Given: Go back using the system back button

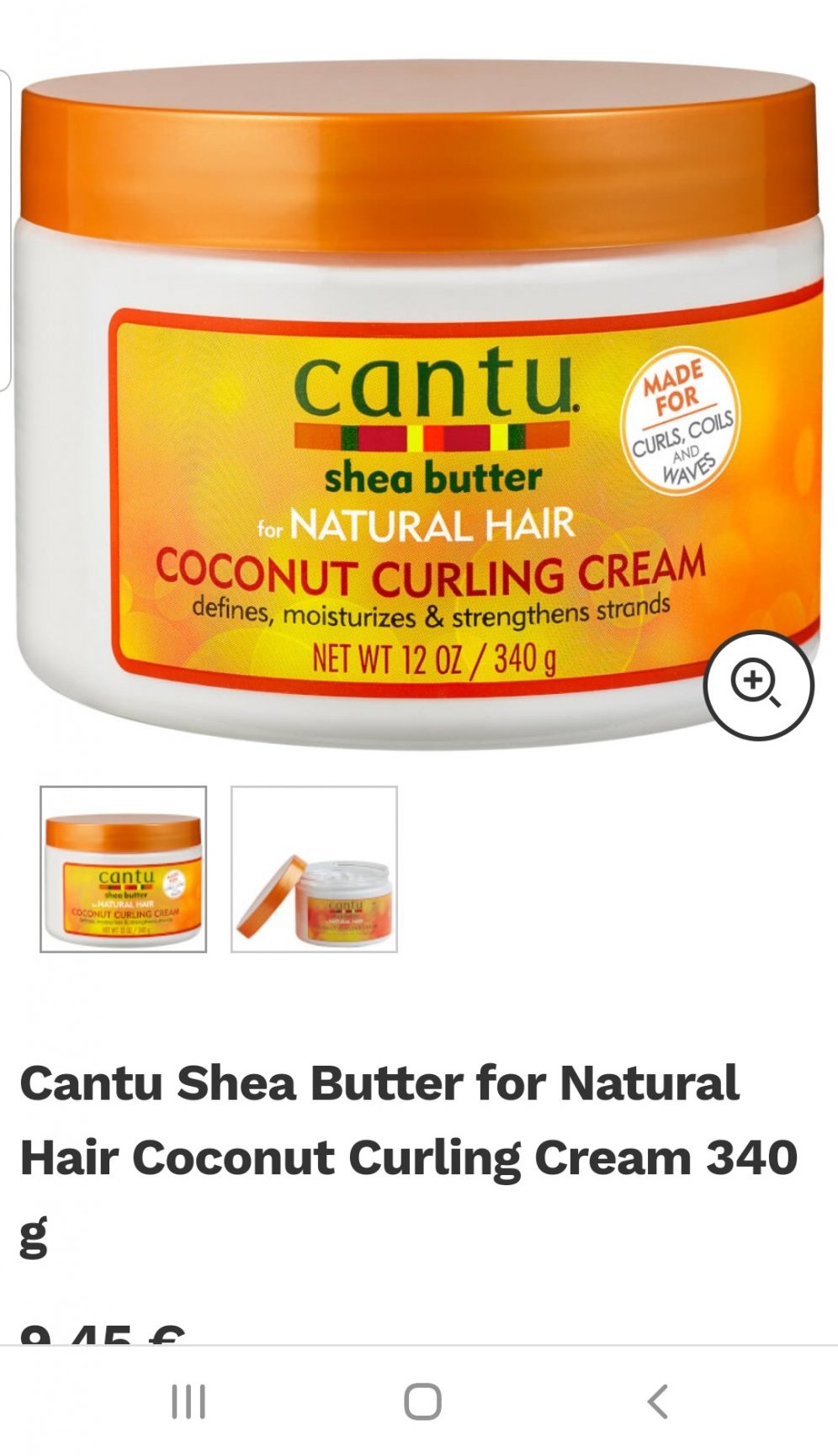Looking at the screenshot, I should (x=658, y=1401).
